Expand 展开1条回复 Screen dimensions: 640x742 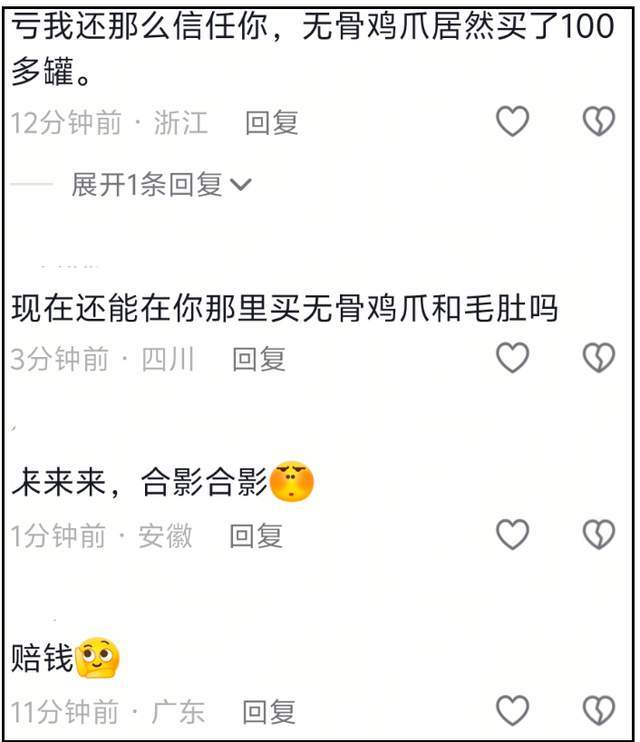(x=161, y=185)
